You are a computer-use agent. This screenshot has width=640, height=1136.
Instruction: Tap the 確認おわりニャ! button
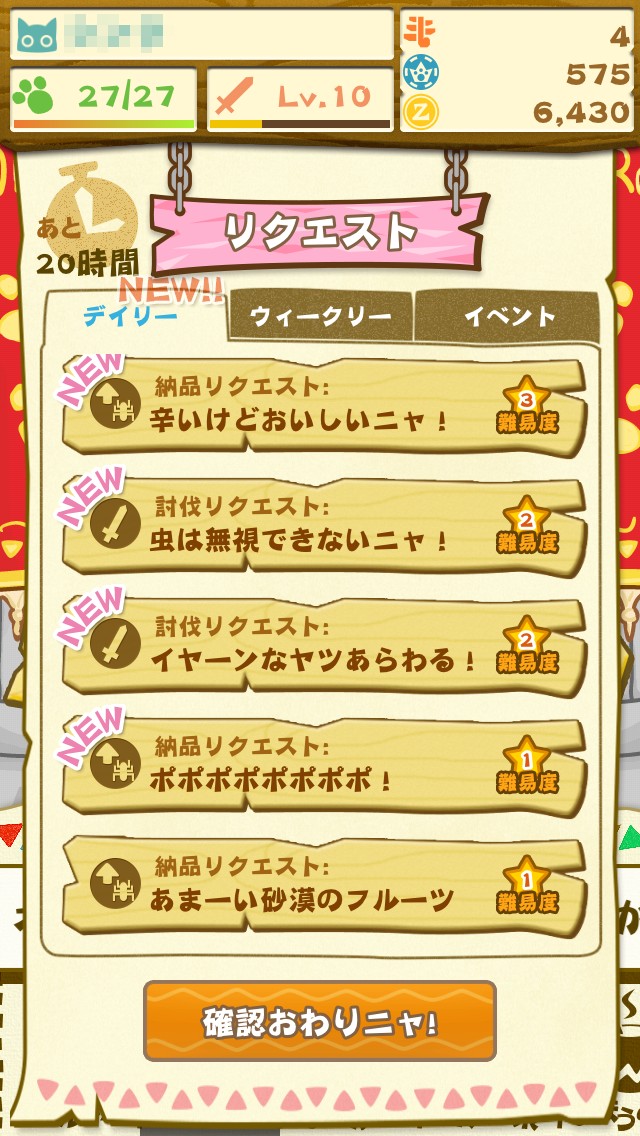(320, 1021)
